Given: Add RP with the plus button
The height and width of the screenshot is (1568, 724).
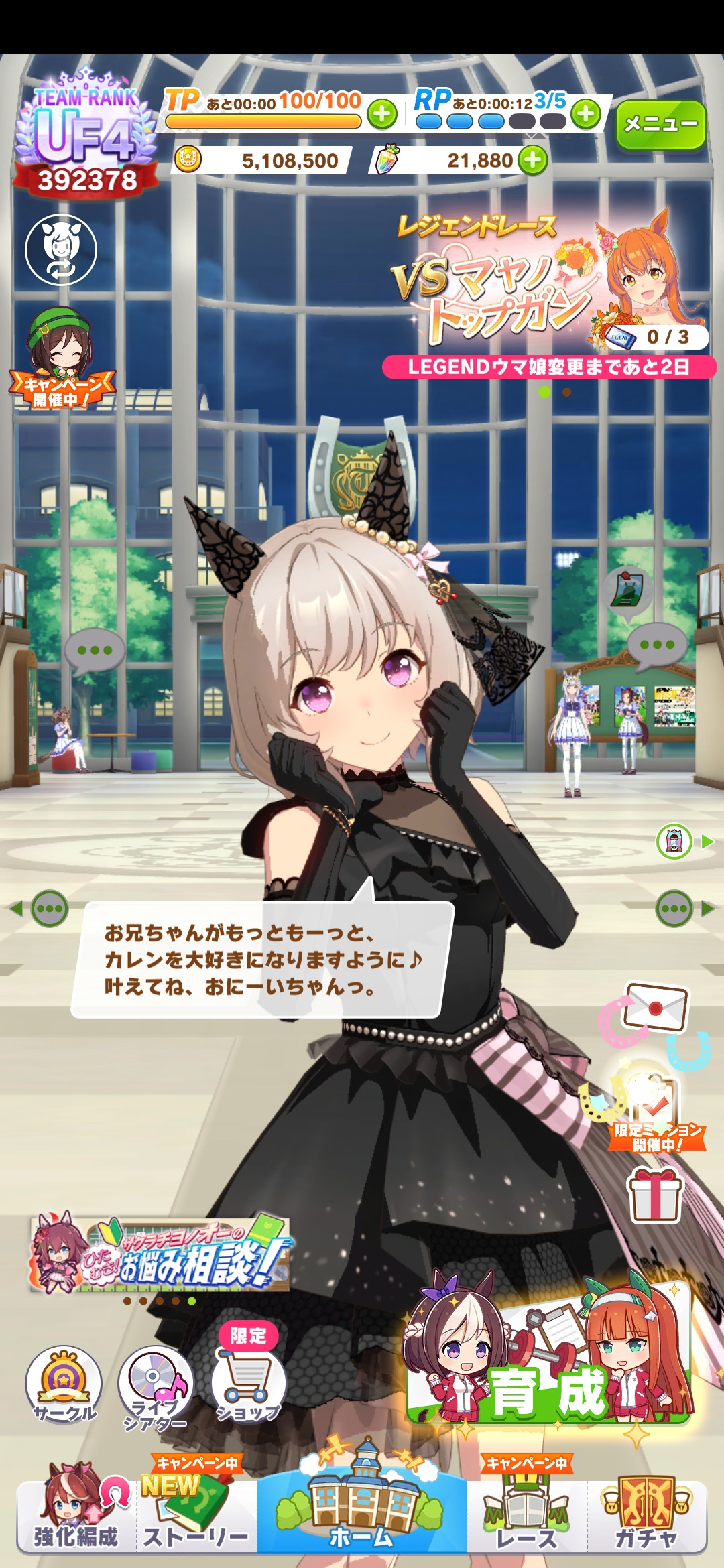Looking at the screenshot, I should (586, 114).
